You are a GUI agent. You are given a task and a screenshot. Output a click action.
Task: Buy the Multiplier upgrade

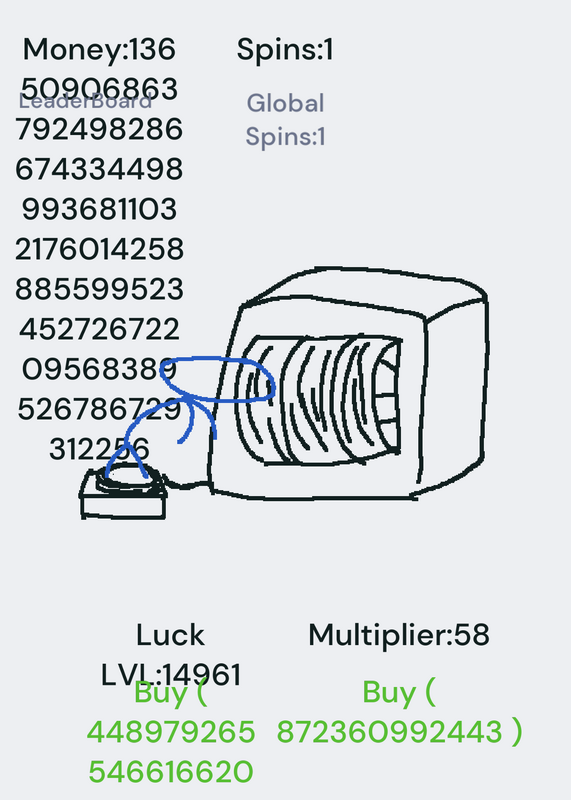tap(400, 712)
